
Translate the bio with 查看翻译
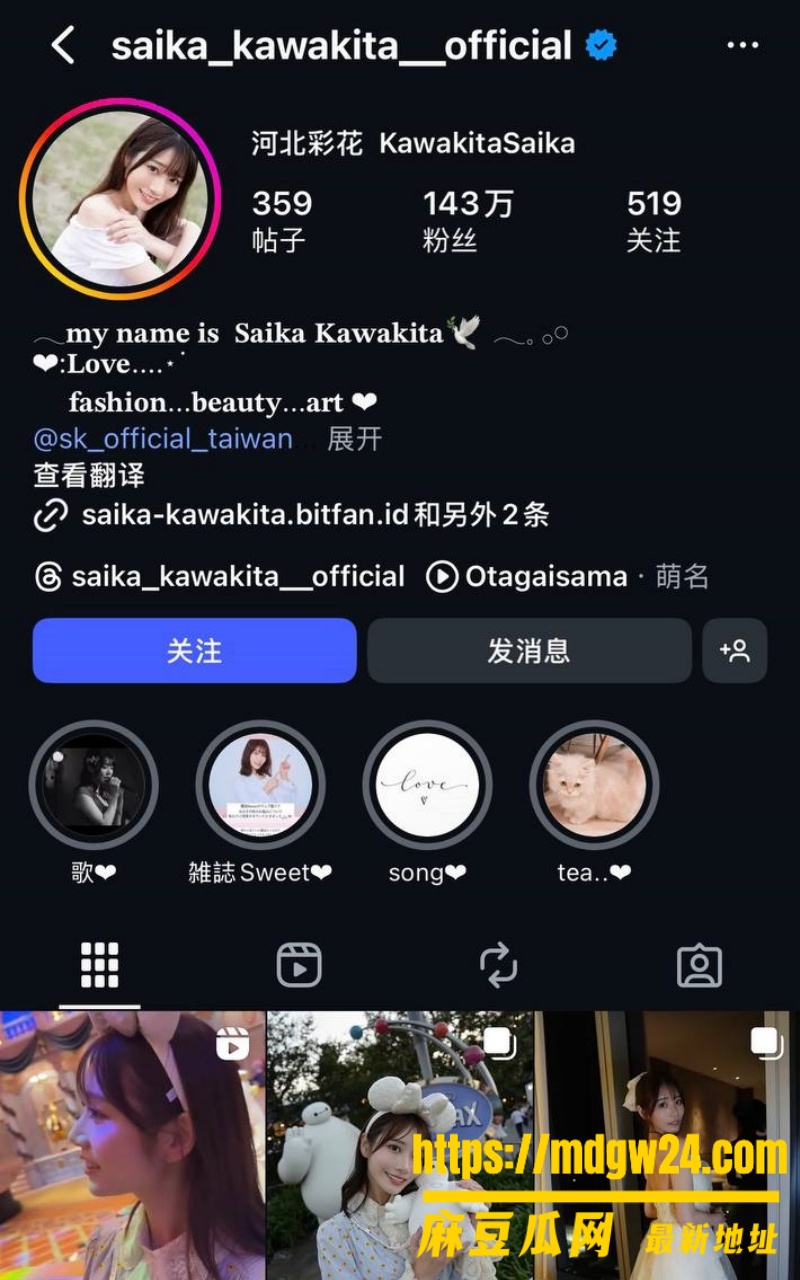(x=89, y=476)
